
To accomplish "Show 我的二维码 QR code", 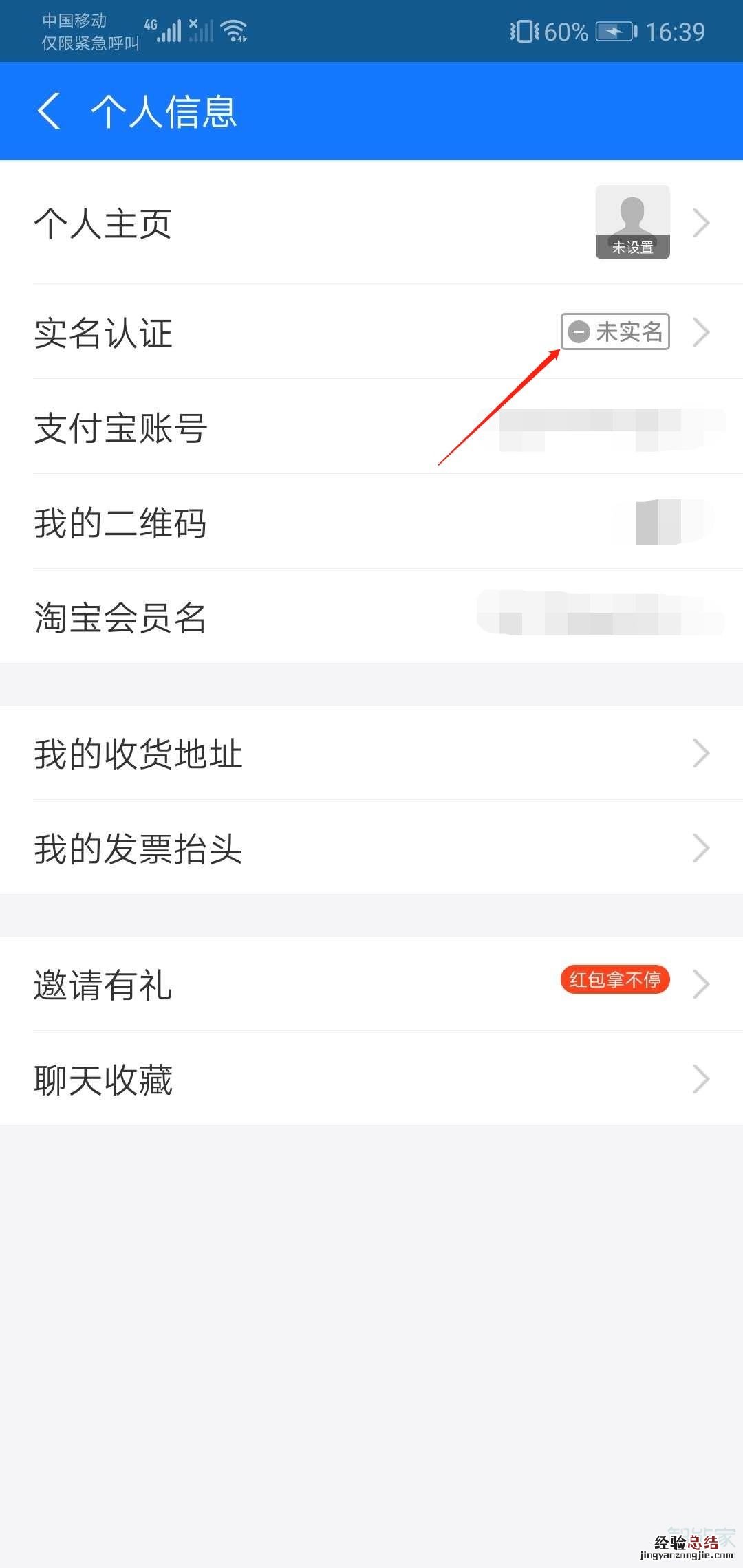I will pos(371,523).
